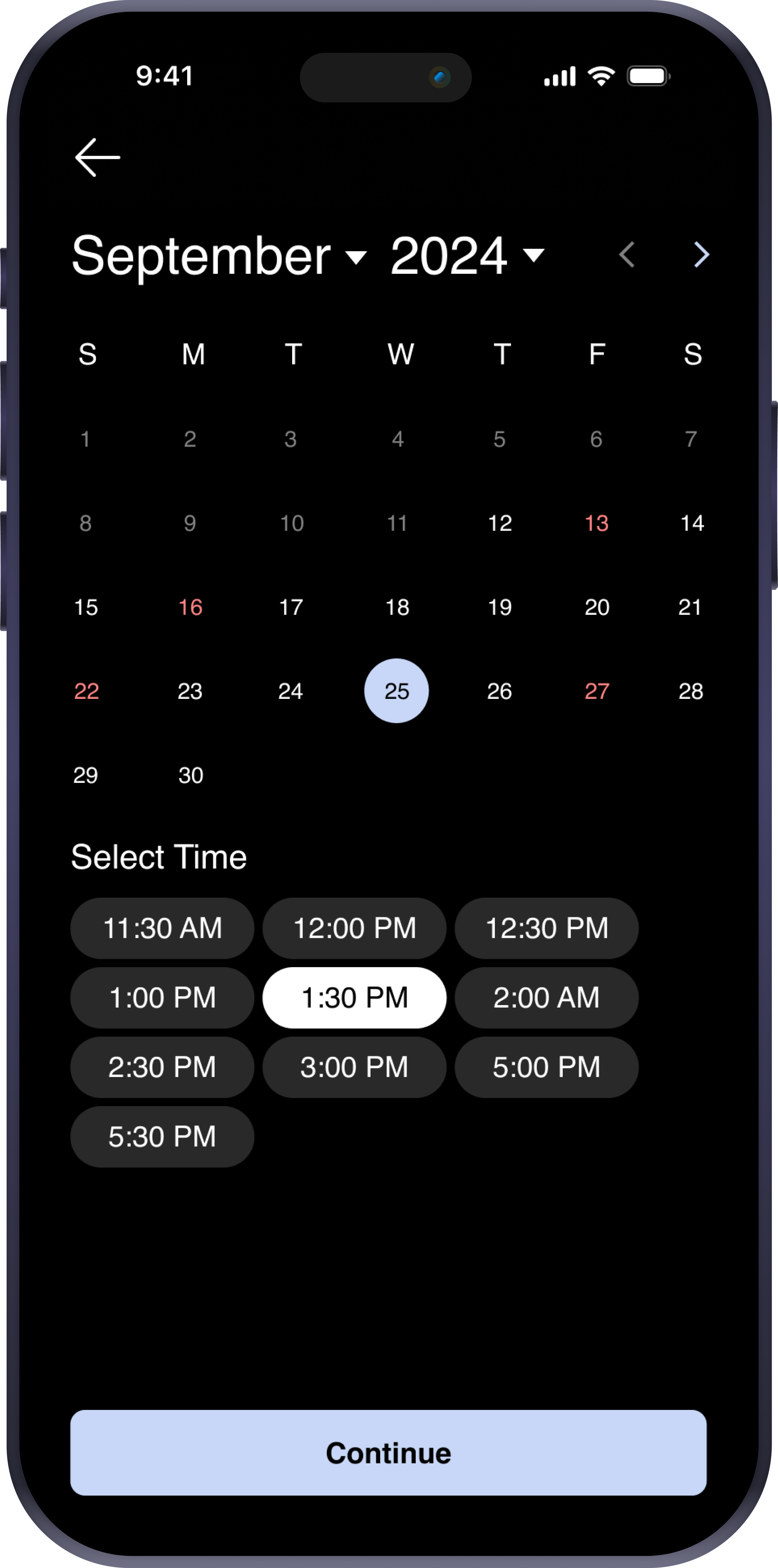
Task: Pick the 2:30 PM time chip
Action: coord(162,1067)
